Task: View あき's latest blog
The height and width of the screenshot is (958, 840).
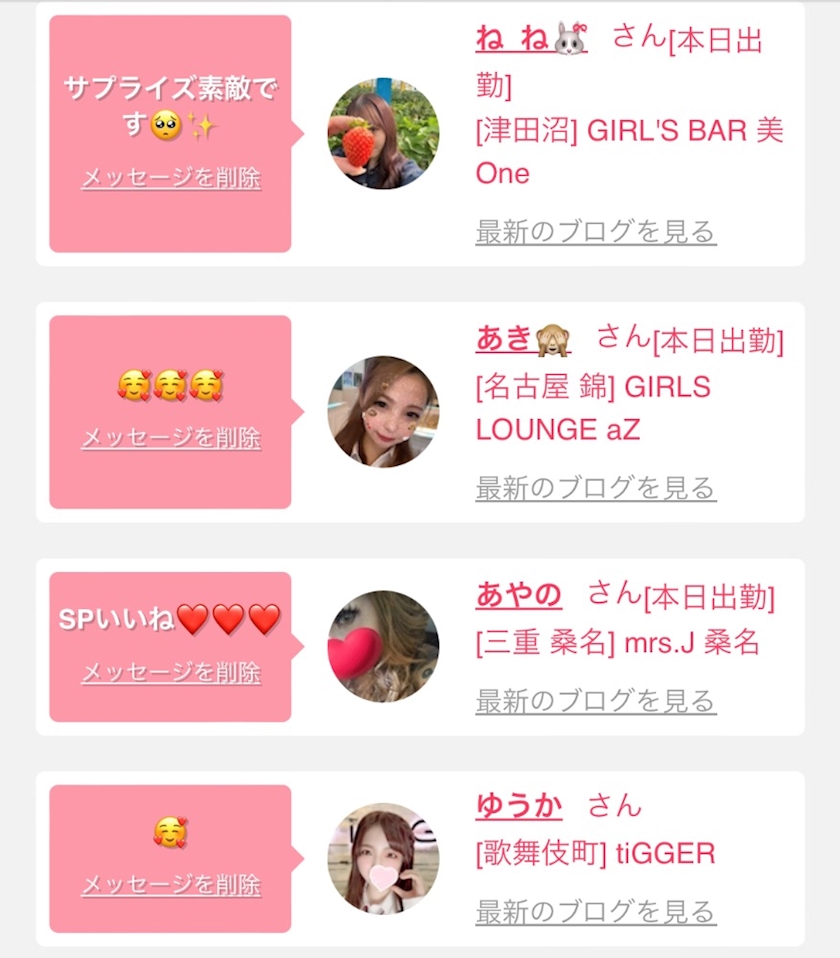Action: pyautogui.click(x=596, y=488)
